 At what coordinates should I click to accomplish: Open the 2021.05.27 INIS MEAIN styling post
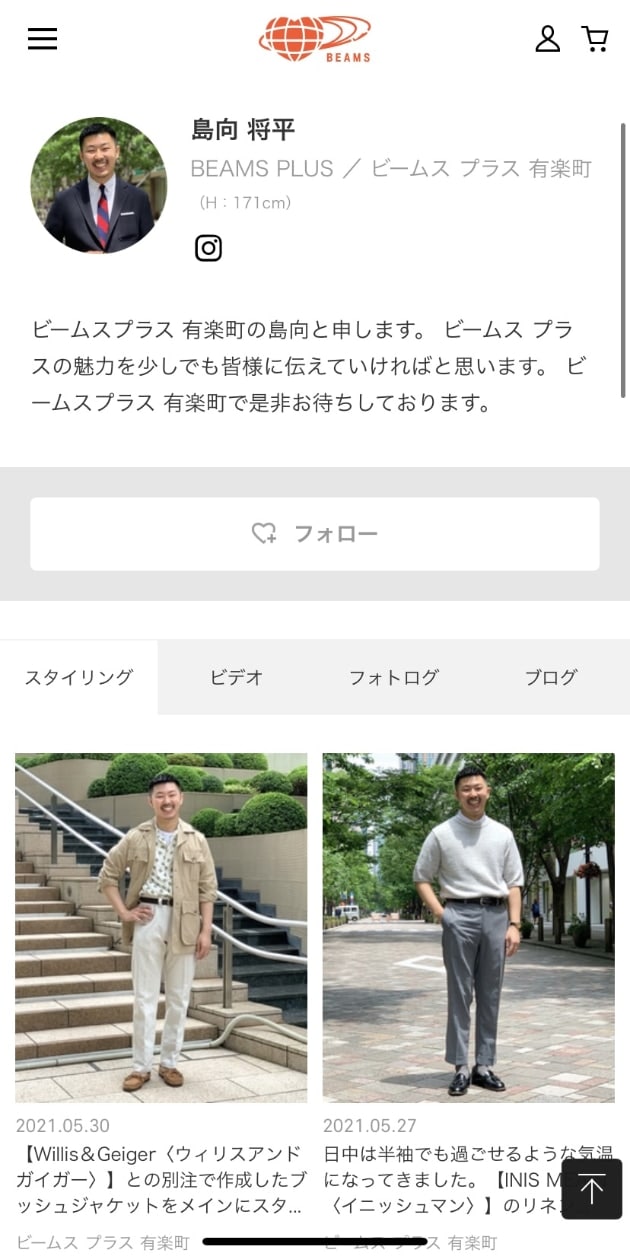(x=468, y=927)
